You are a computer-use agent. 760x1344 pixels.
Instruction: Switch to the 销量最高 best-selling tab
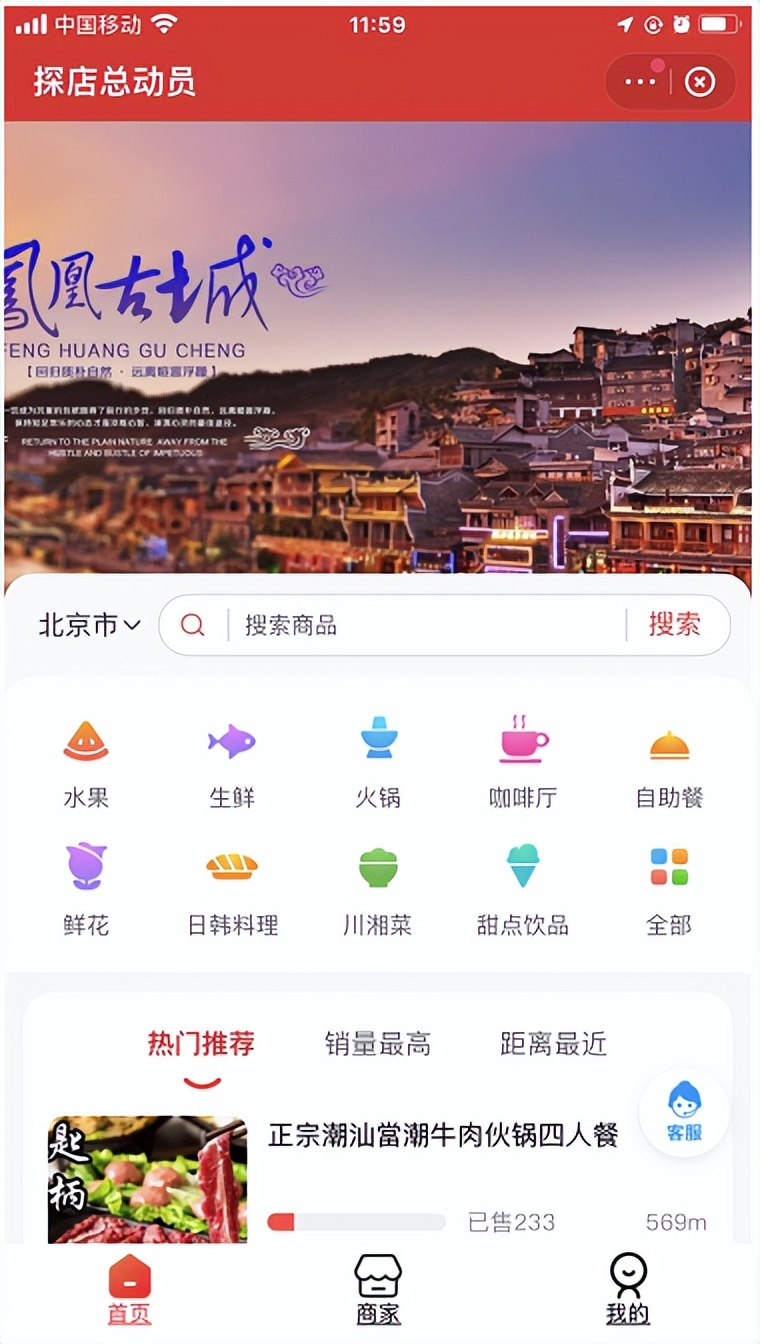coord(377,1044)
